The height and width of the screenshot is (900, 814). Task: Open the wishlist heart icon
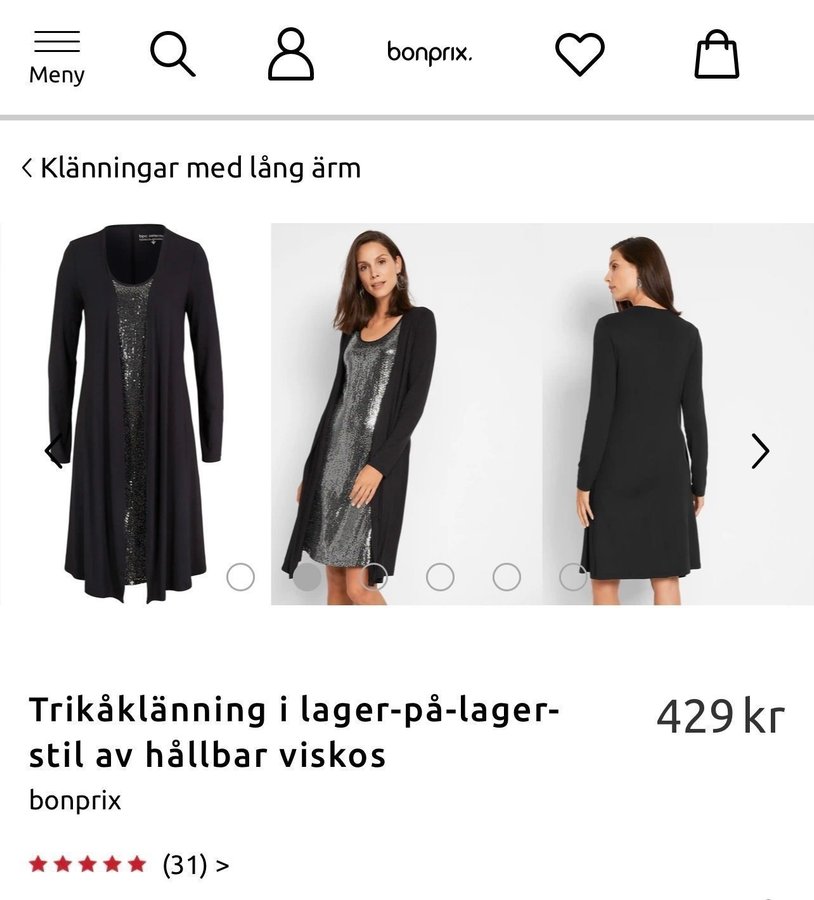(x=580, y=54)
